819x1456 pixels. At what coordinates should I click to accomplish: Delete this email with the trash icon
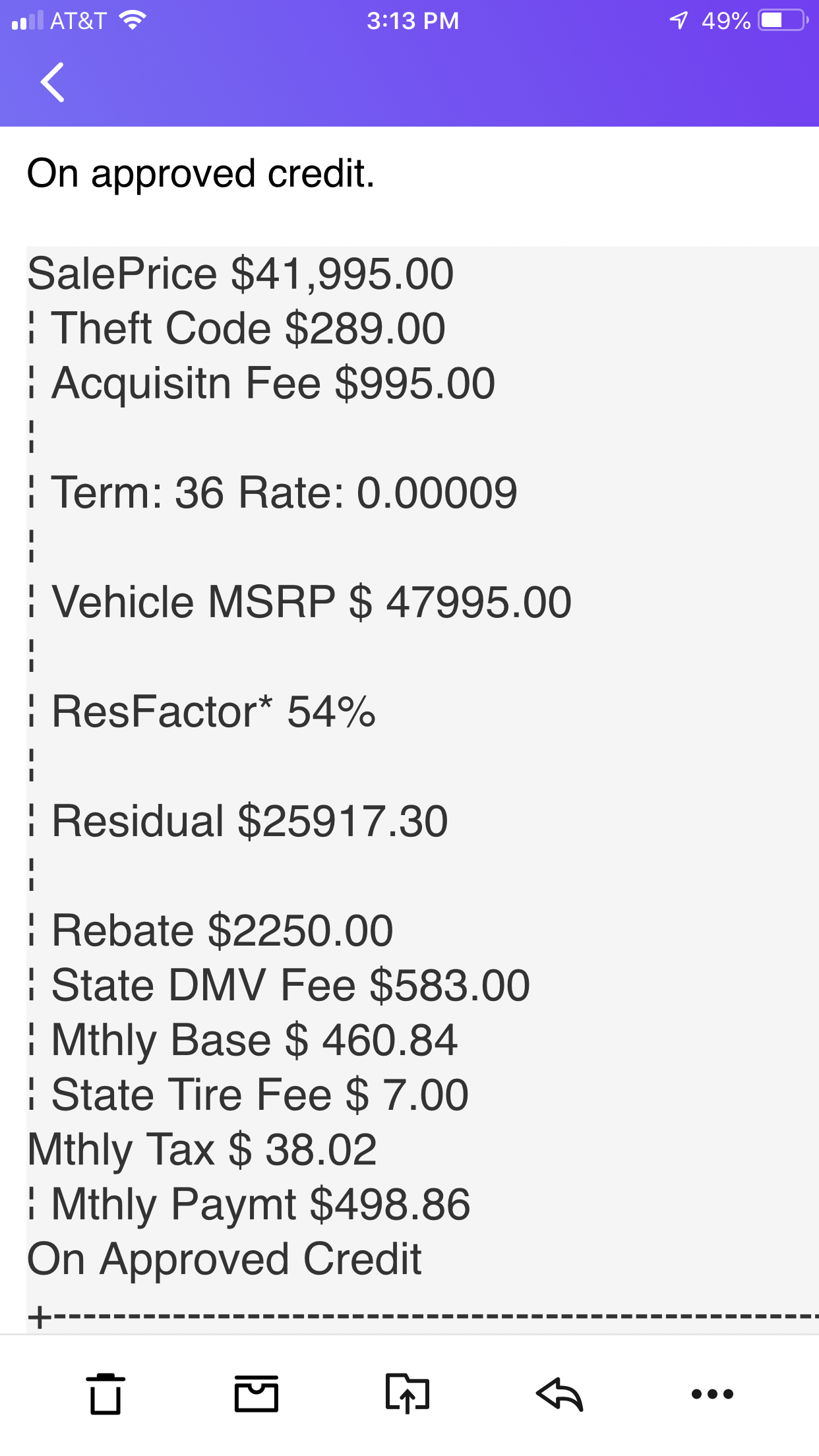tap(106, 1394)
